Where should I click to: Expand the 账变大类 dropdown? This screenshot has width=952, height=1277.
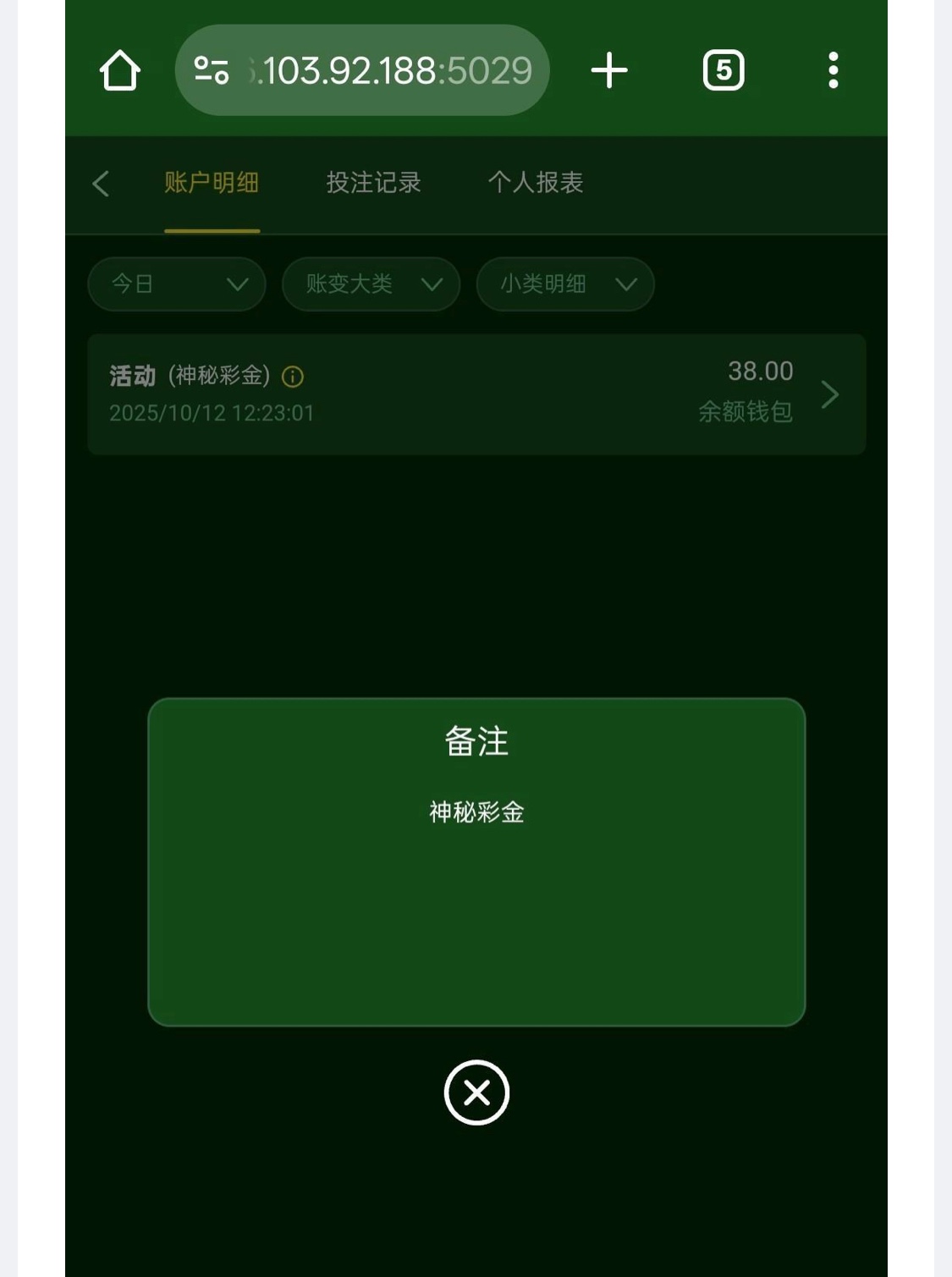click(x=371, y=284)
